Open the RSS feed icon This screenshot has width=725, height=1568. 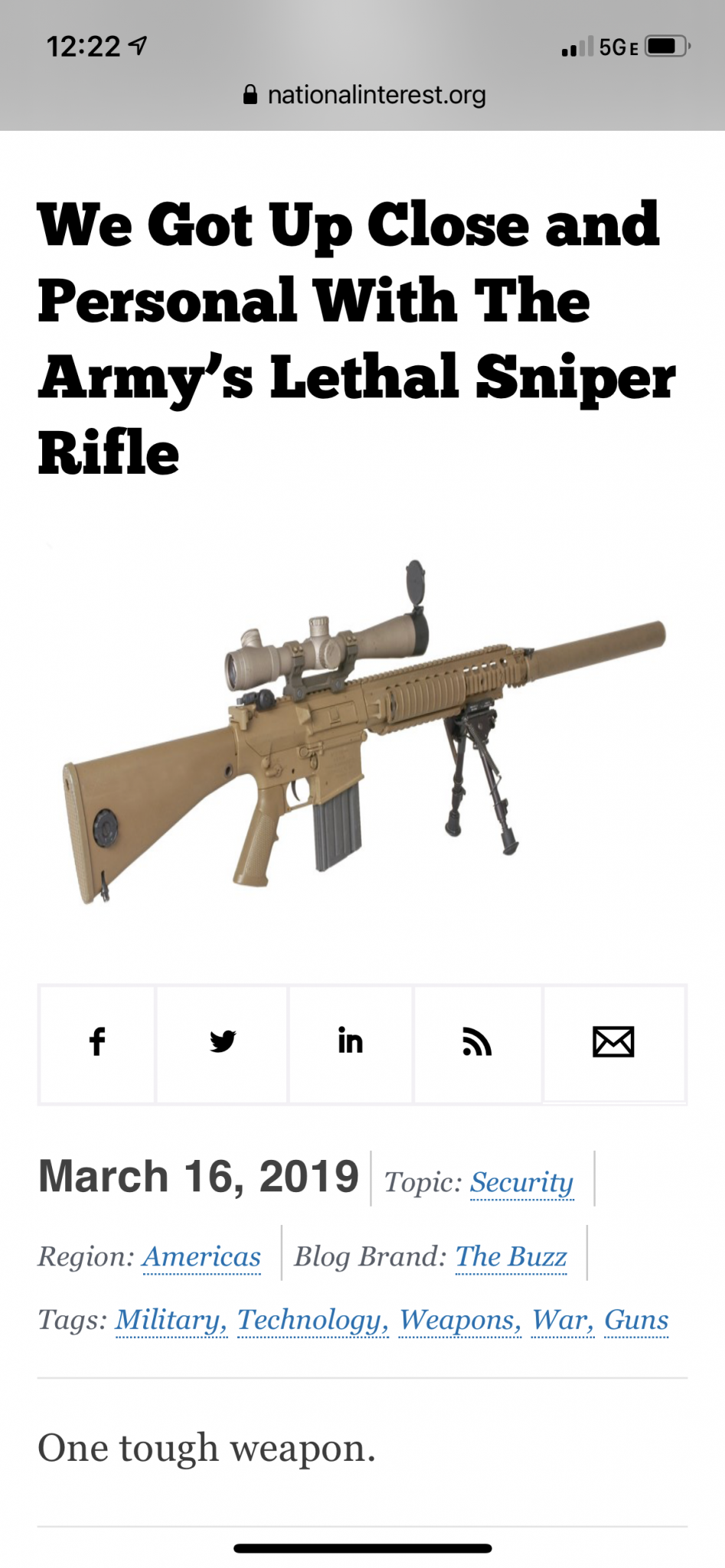tap(477, 1042)
